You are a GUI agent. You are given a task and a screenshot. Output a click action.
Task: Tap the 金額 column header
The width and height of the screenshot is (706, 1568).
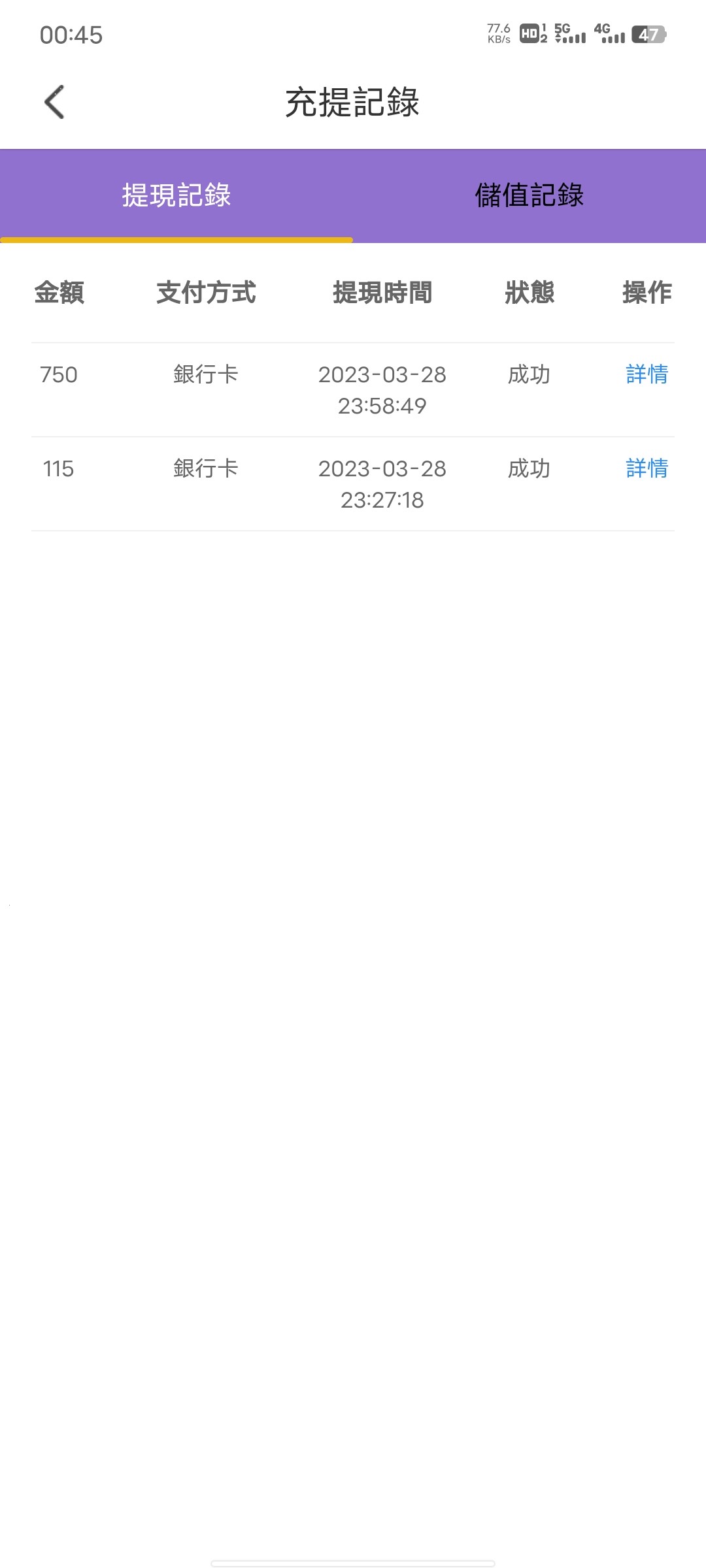point(60,293)
